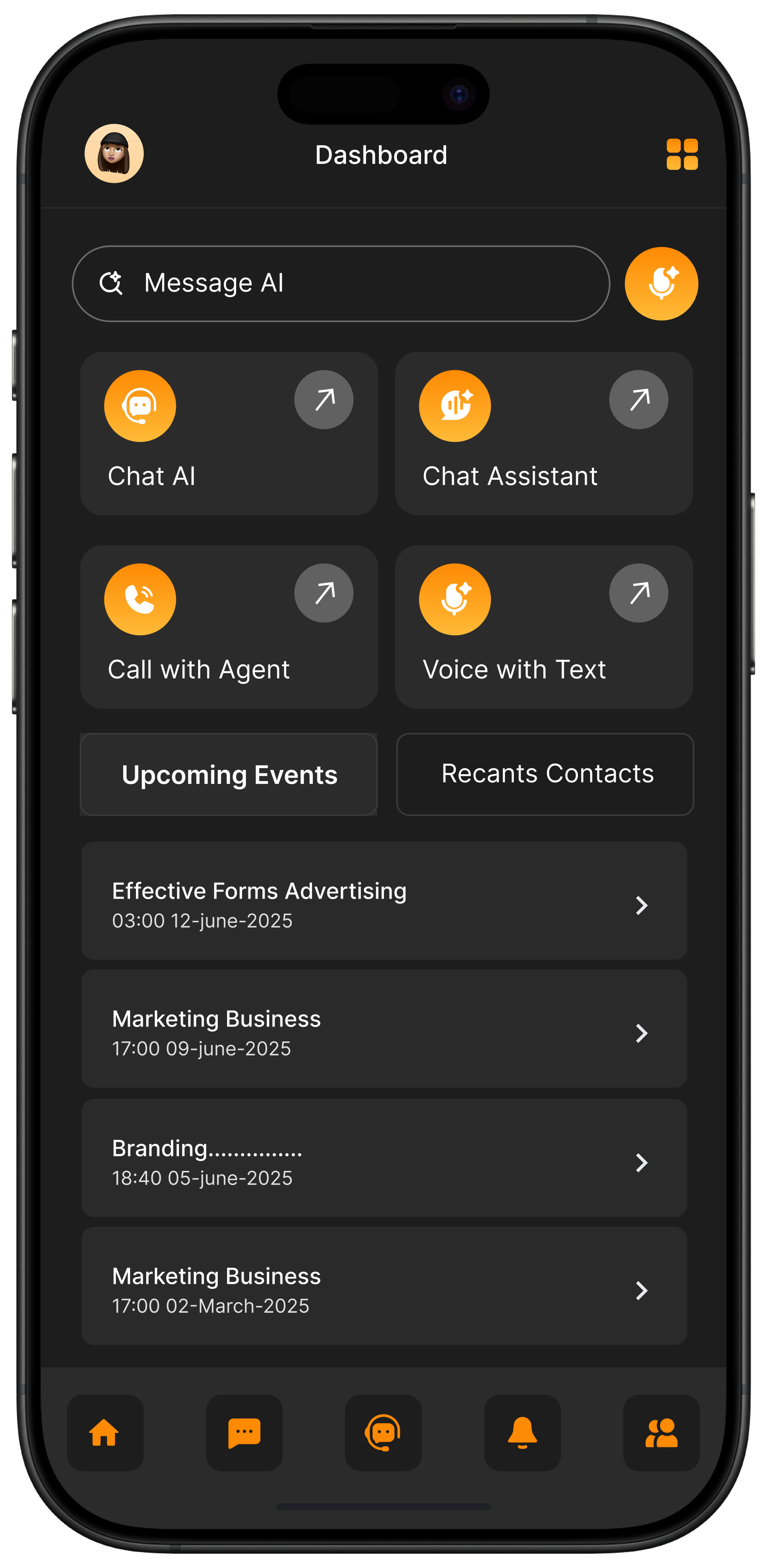Open the Chat AI card
Image resolution: width=767 pixels, height=1568 pixels.
(x=229, y=433)
